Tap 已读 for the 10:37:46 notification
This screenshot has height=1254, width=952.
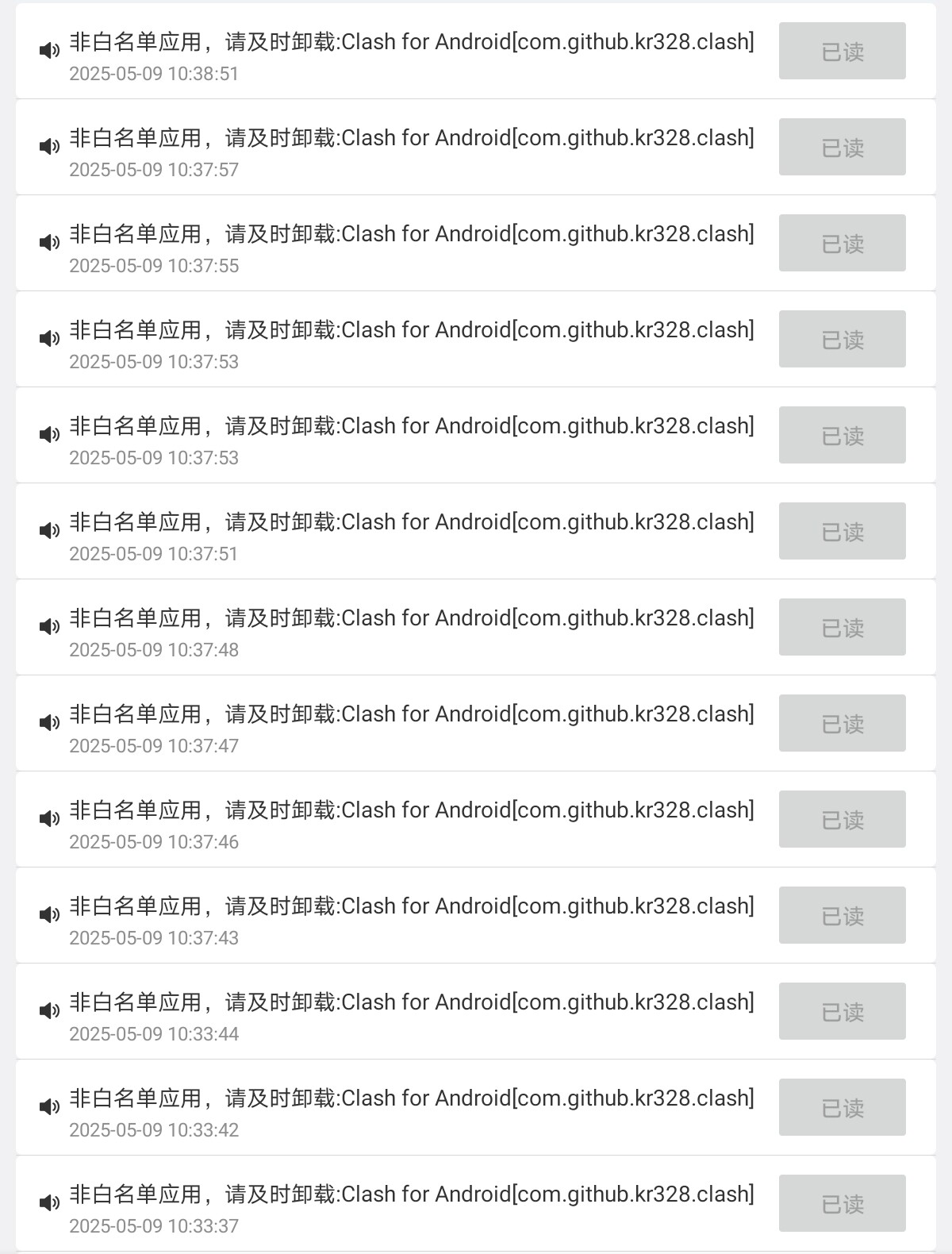point(842,819)
